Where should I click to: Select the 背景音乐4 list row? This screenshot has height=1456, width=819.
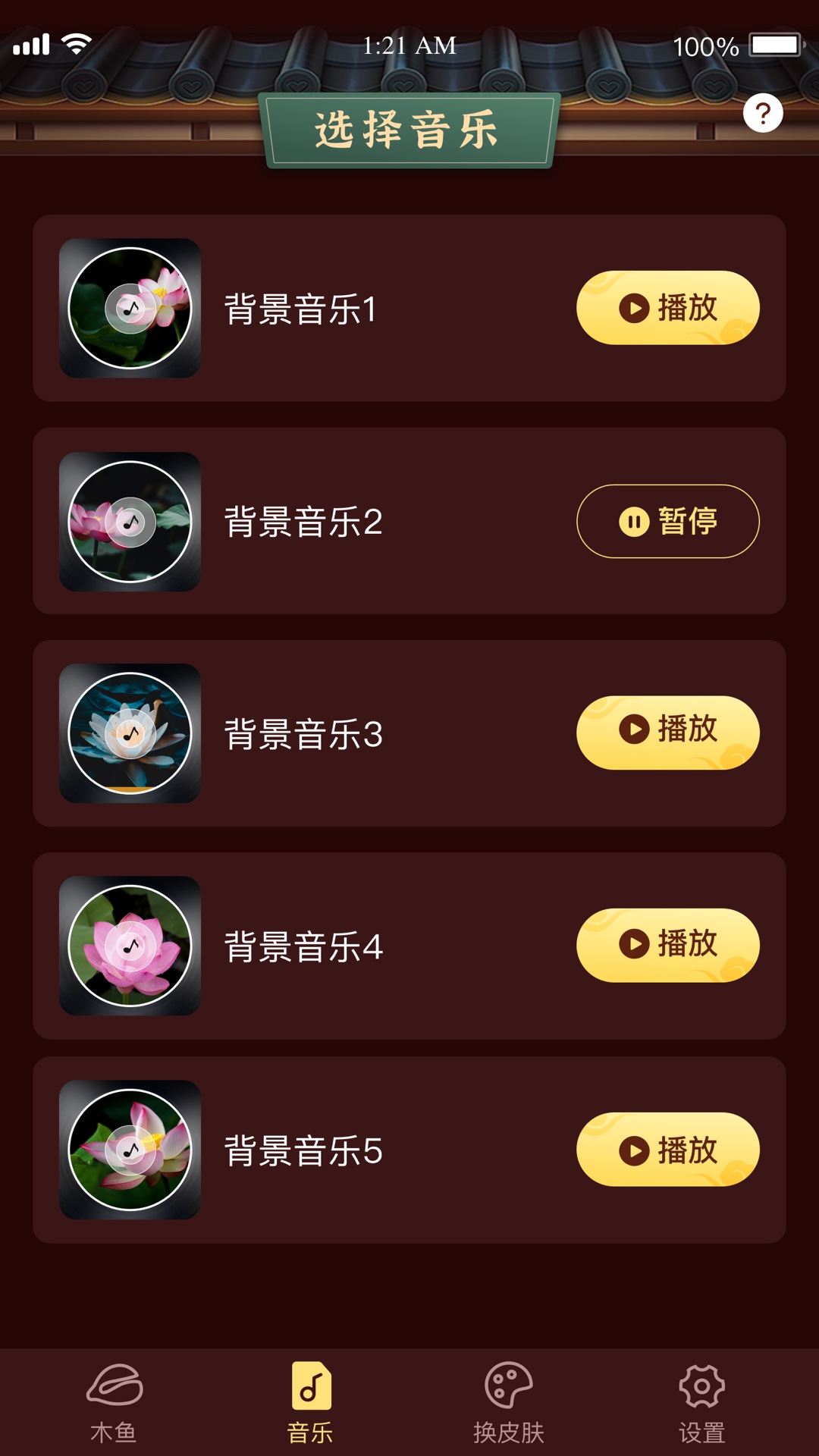click(409, 945)
